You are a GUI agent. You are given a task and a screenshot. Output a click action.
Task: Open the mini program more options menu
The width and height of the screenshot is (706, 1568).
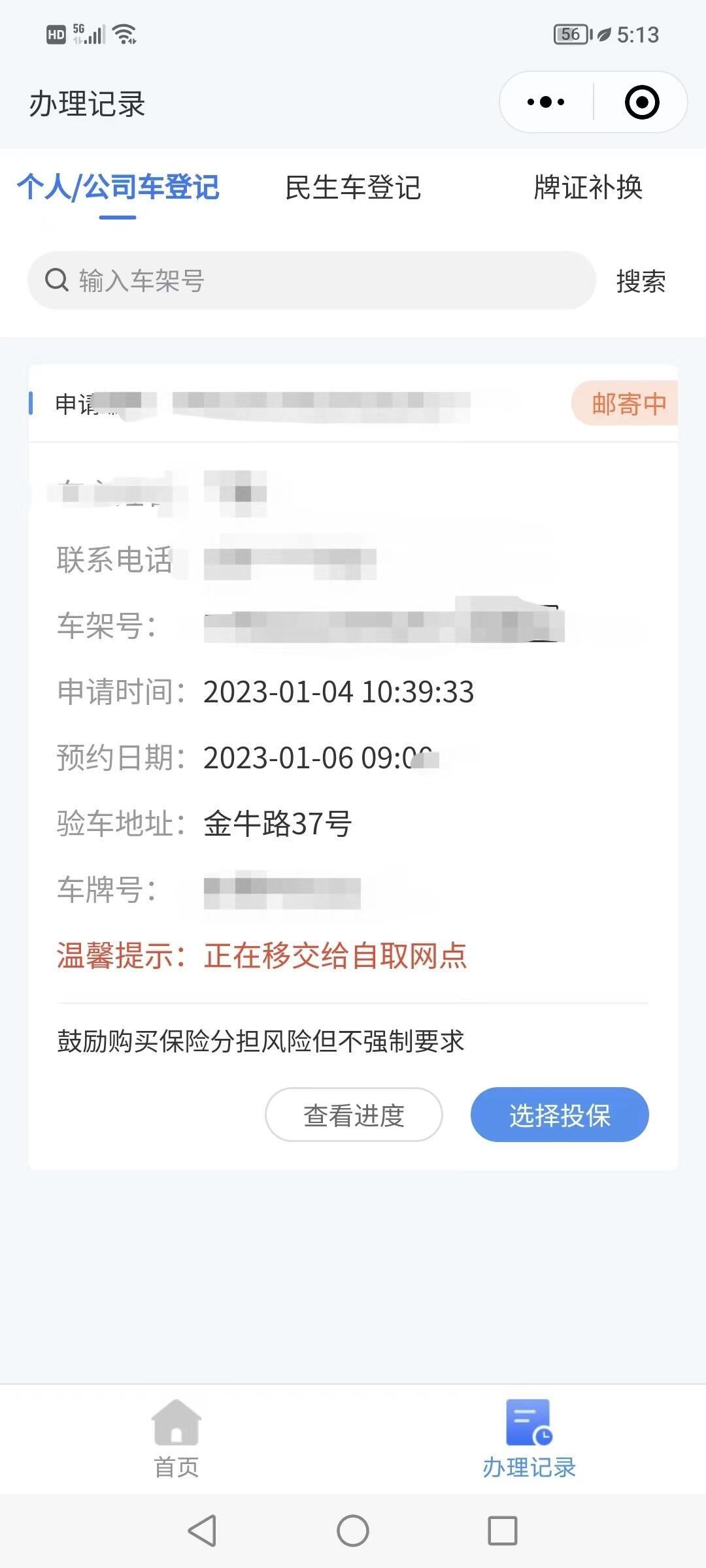coord(546,103)
